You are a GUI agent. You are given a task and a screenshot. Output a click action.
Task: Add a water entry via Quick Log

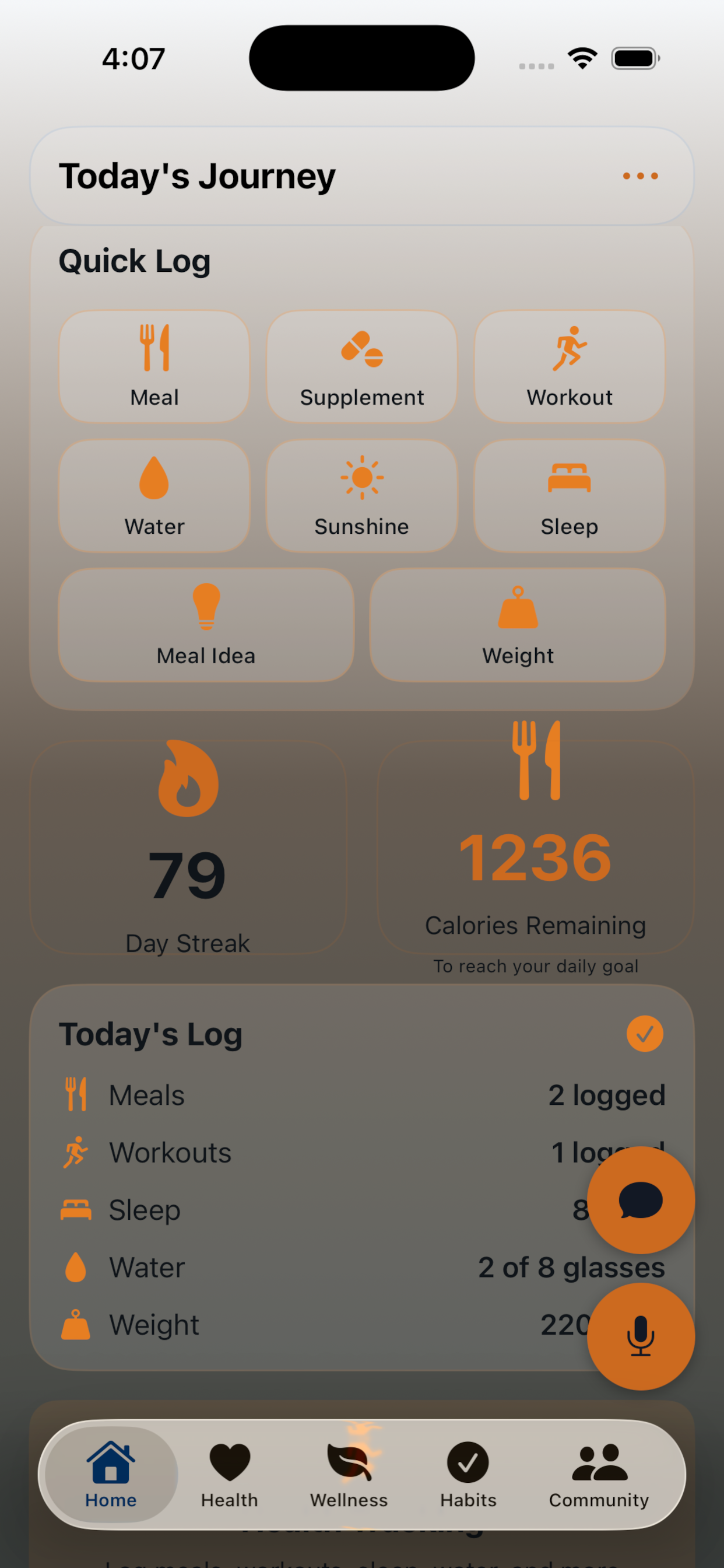point(154,495)
